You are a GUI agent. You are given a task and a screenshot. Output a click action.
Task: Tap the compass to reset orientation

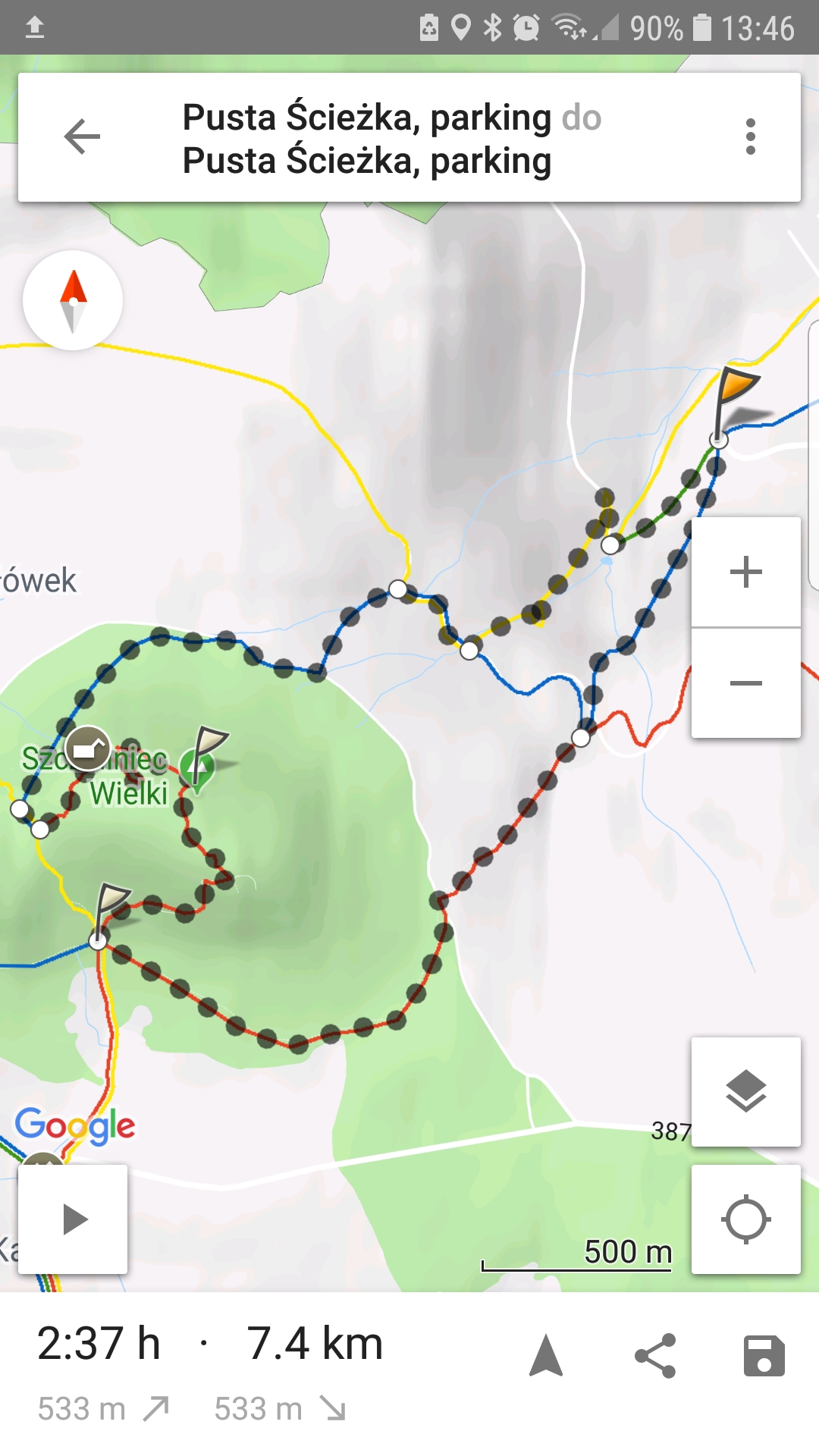73,300
